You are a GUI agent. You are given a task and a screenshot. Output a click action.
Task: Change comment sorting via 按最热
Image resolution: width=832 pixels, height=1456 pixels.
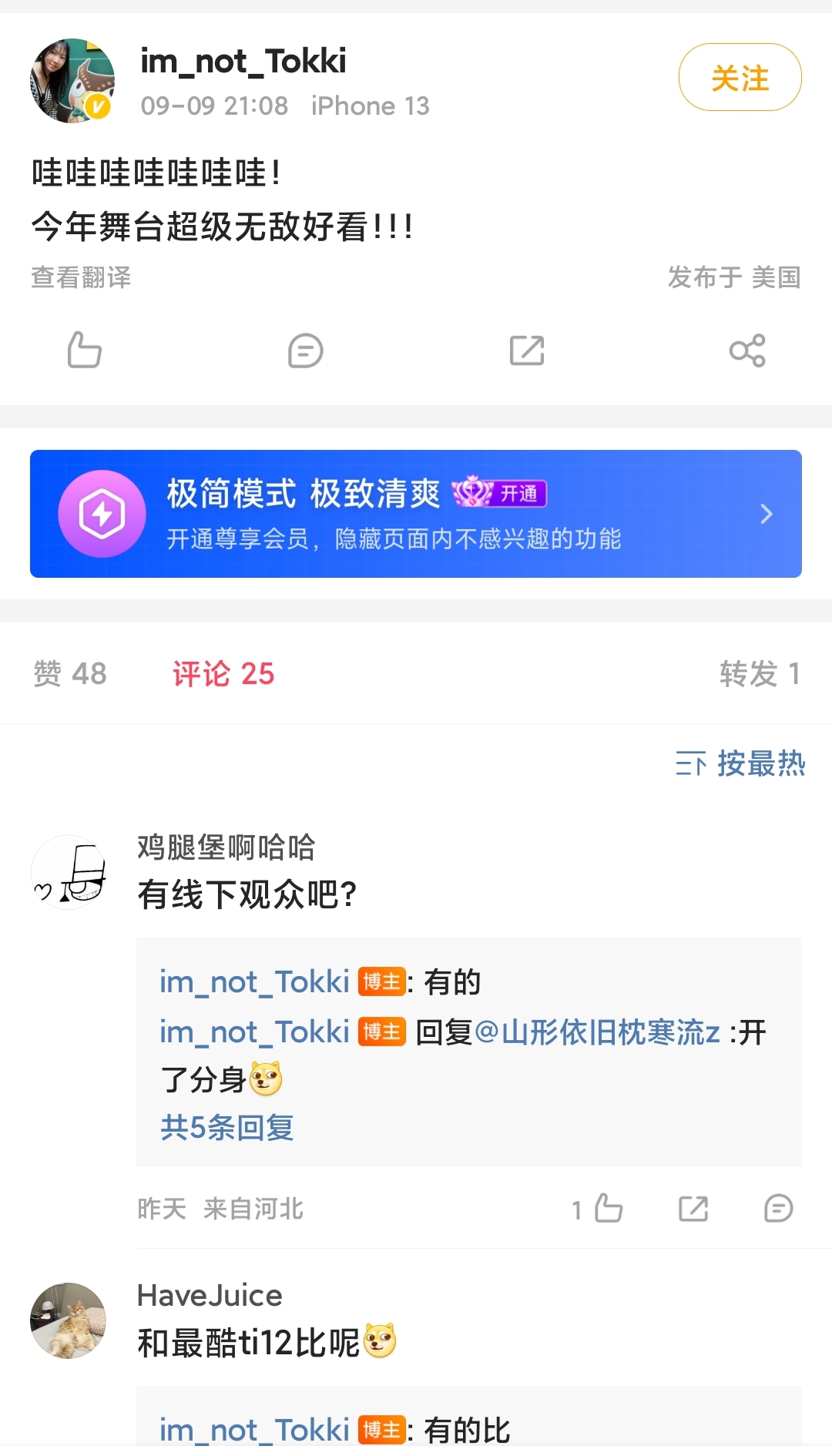point(740,763)
